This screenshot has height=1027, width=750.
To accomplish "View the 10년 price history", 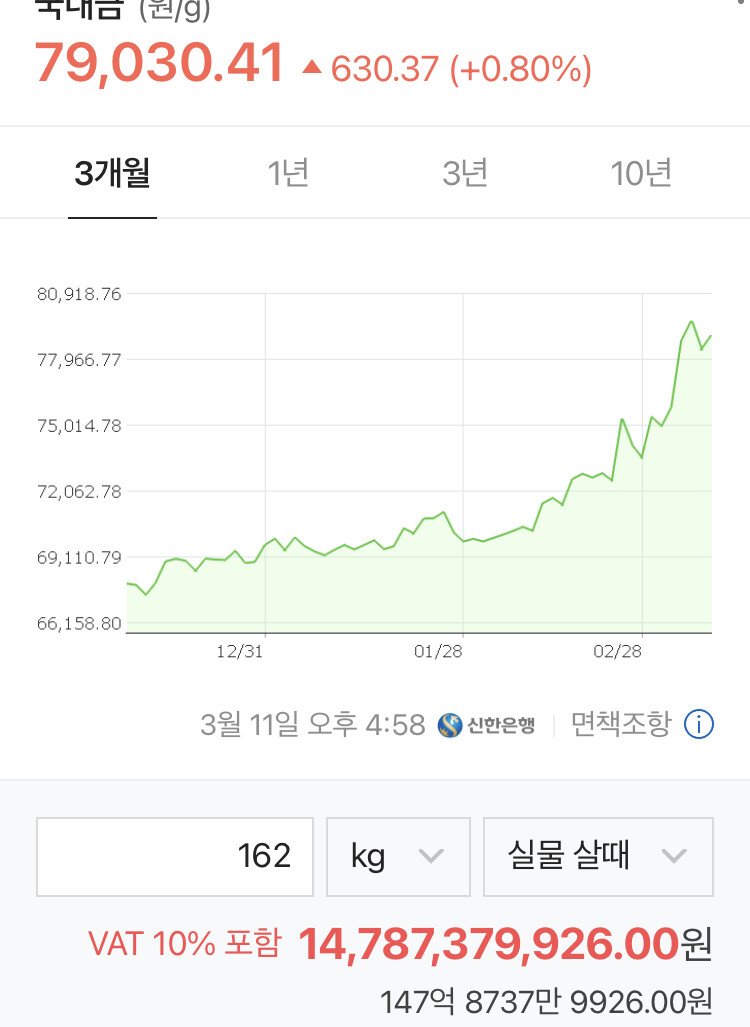I will (641, 174).
